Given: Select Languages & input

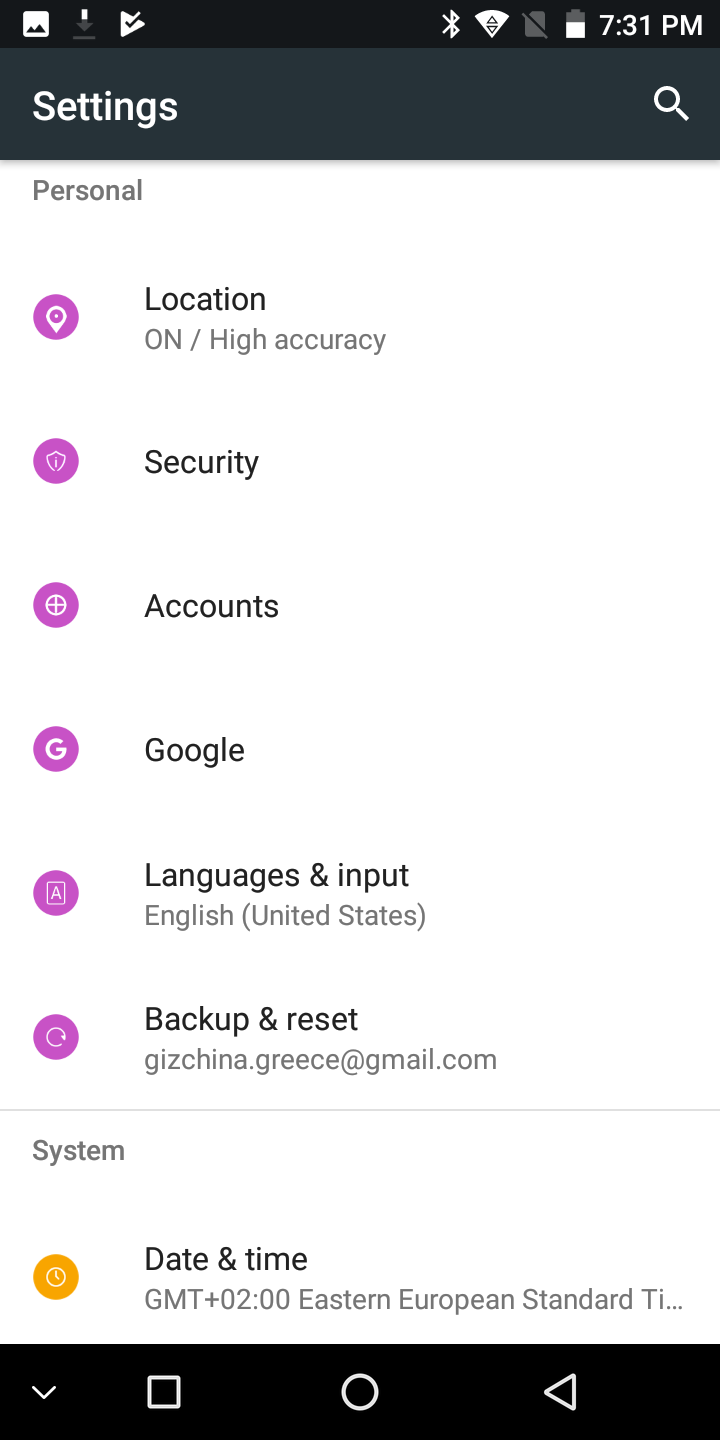Looking at the screenshot, I should point(360,894).
